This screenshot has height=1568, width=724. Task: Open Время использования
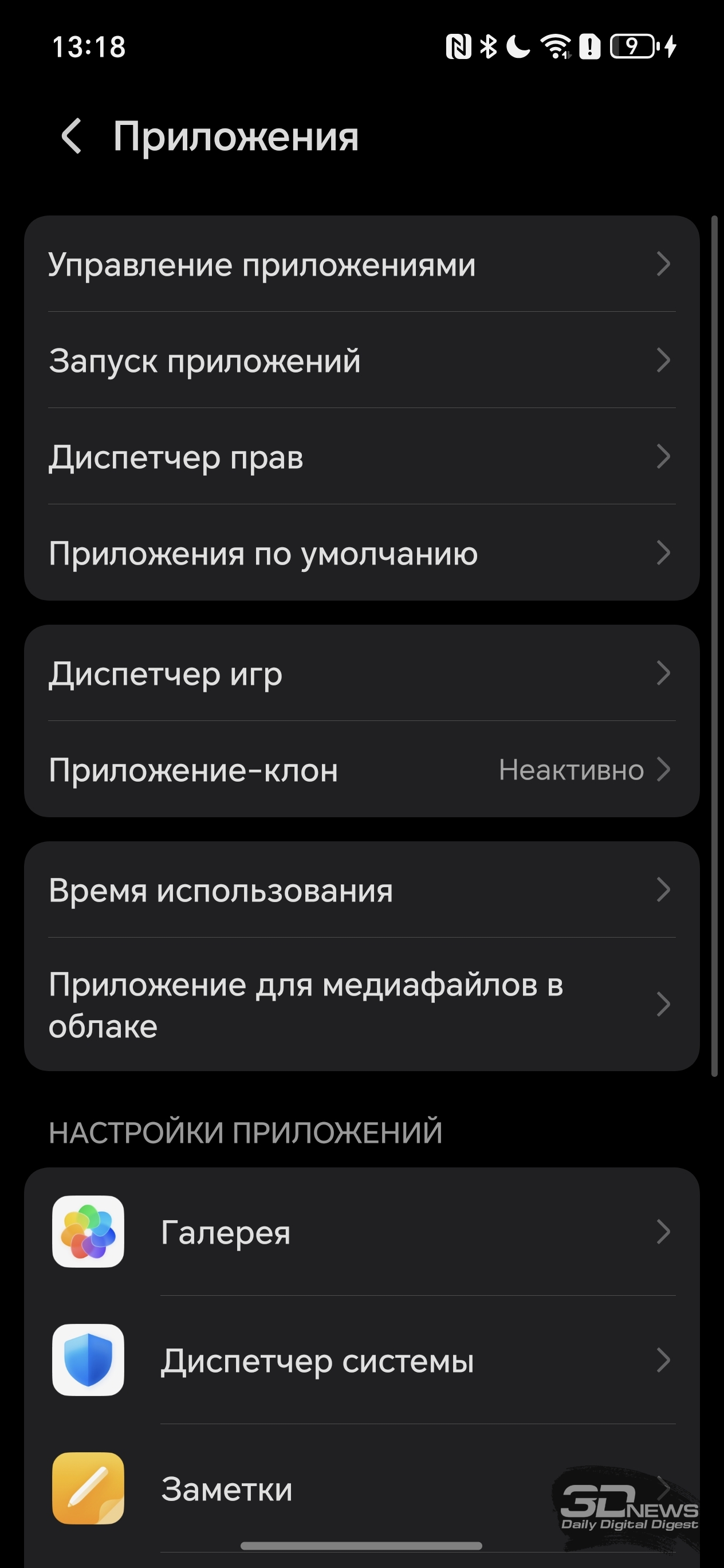point(362,890)
